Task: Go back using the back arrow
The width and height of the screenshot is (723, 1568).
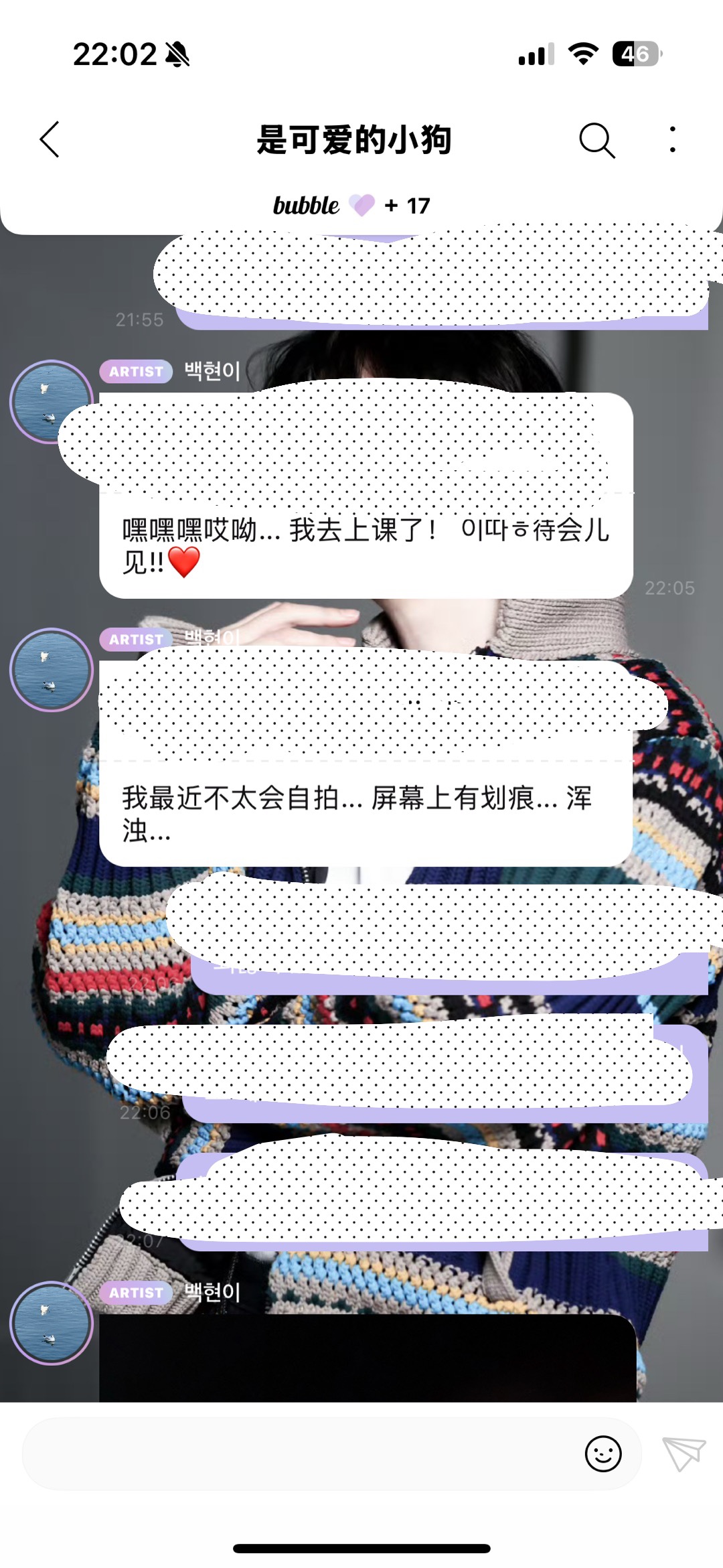Action: tap(50, 139)
